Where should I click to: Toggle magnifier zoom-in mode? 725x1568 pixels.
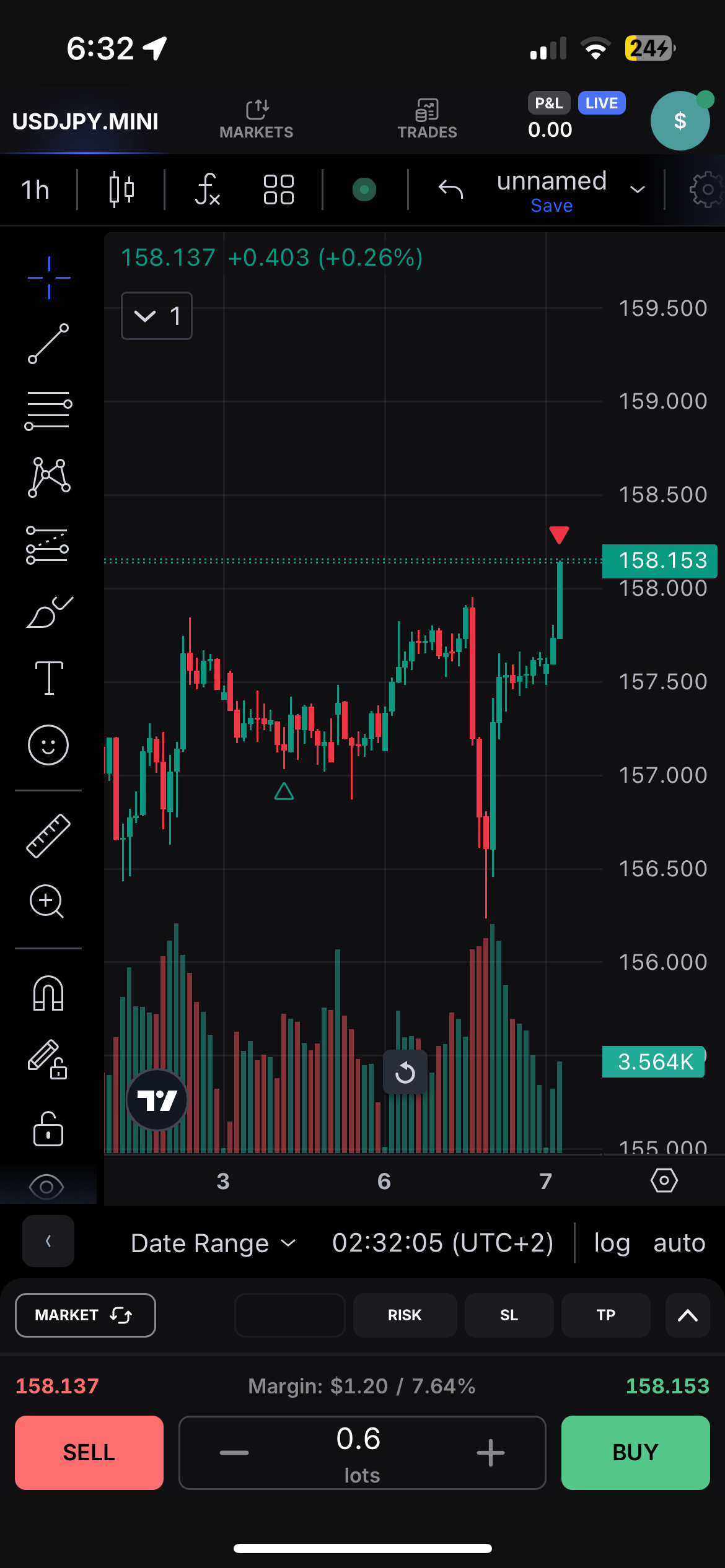(x=48, y=902)
